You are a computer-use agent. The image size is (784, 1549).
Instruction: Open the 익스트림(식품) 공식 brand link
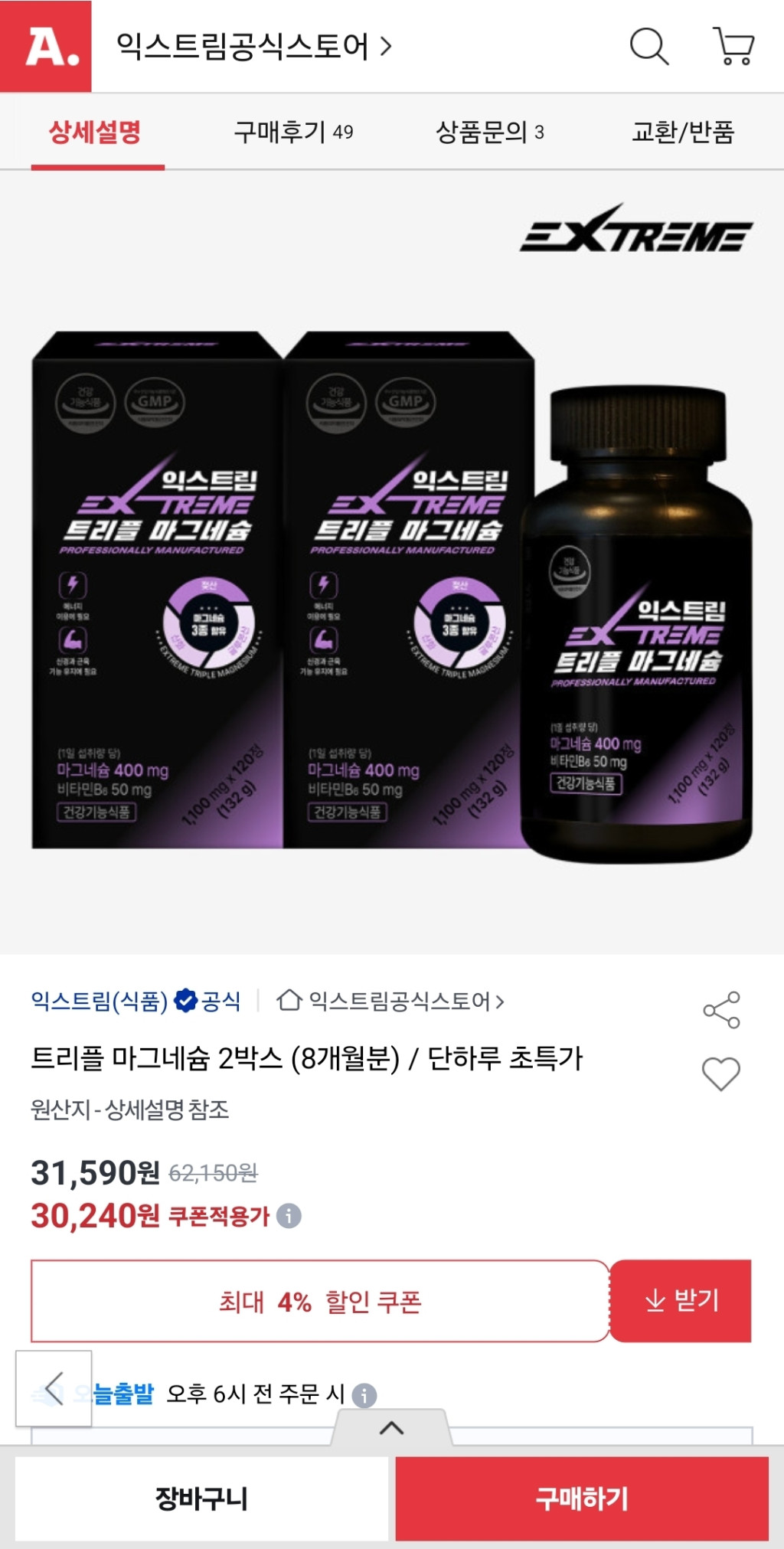point(136,1001)
